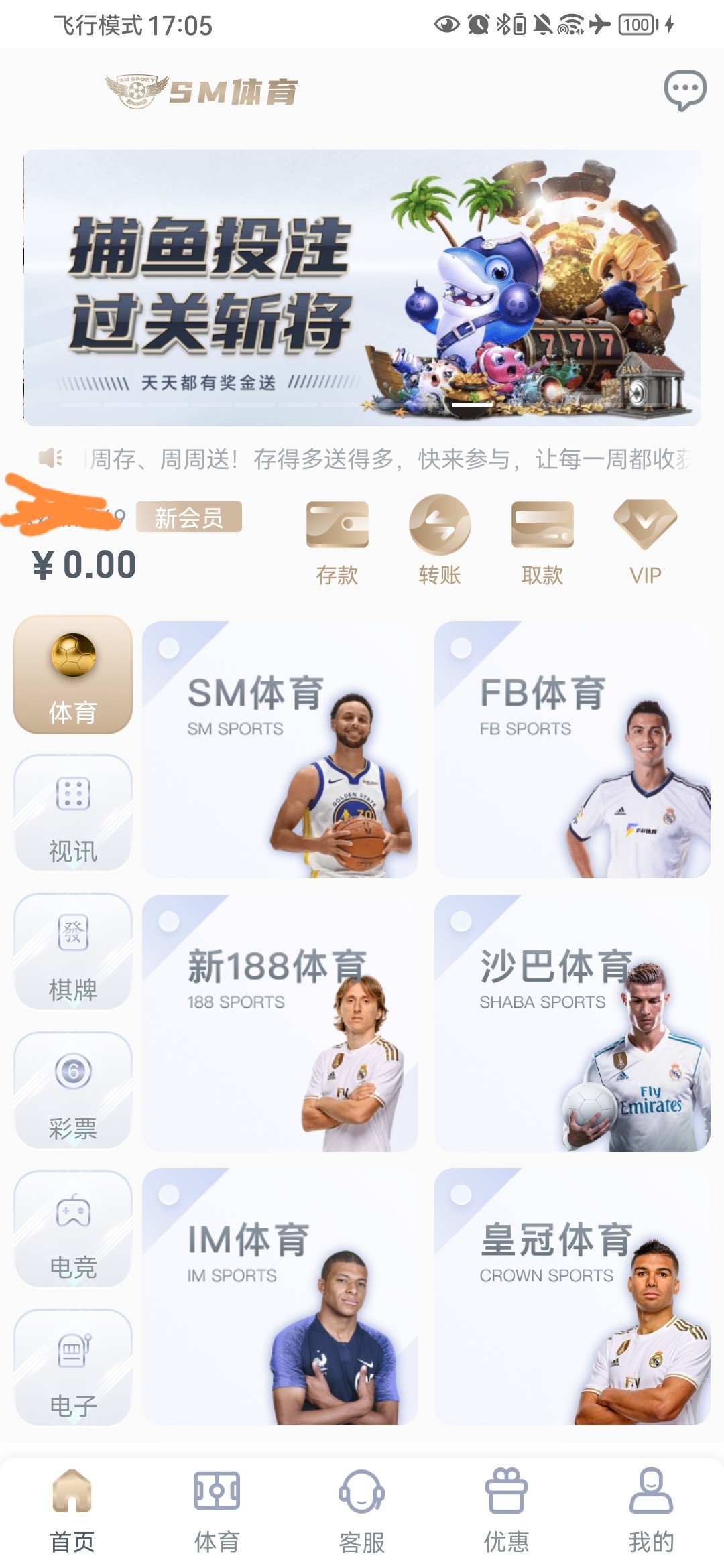Select the 电子 category

click(x=73, y=1368)
